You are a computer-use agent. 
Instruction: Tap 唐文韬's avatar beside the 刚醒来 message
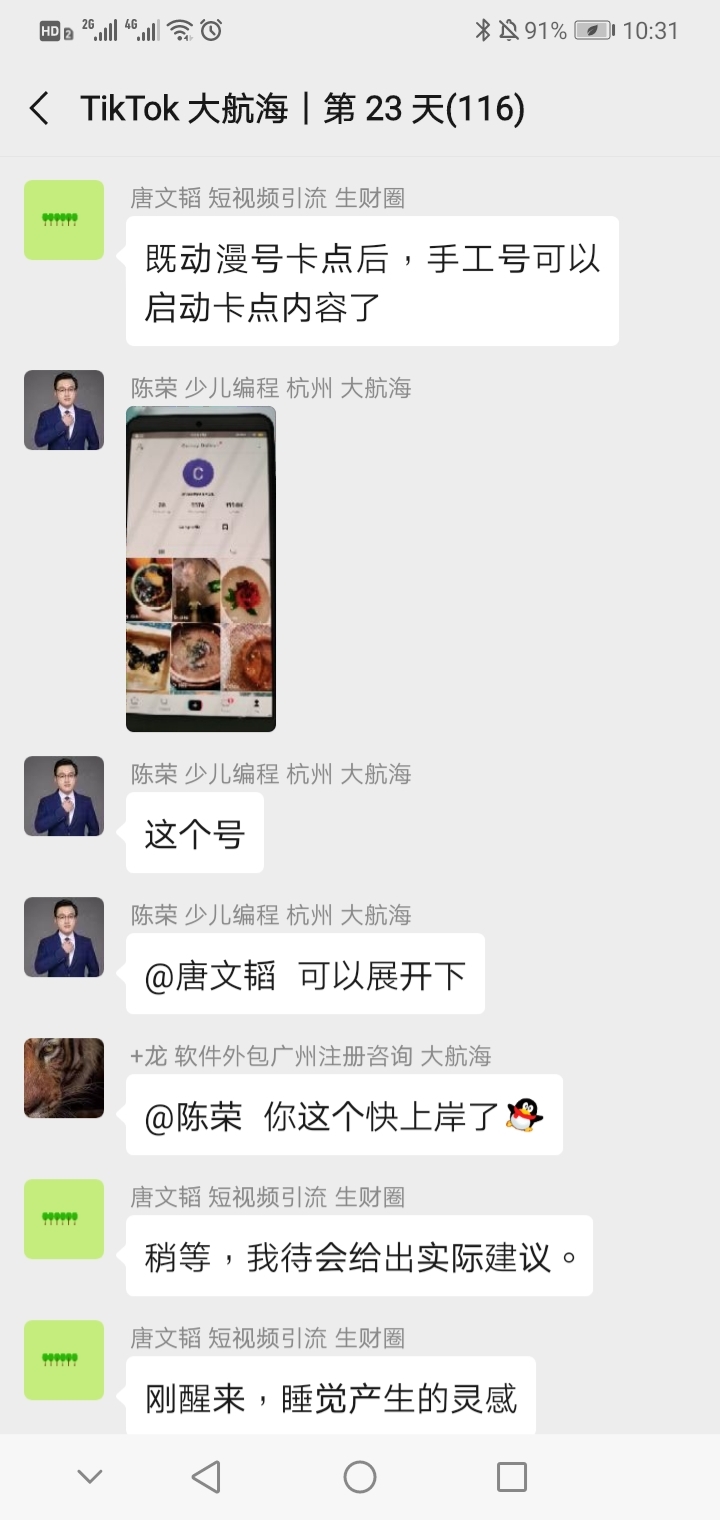coord(64,1359)
